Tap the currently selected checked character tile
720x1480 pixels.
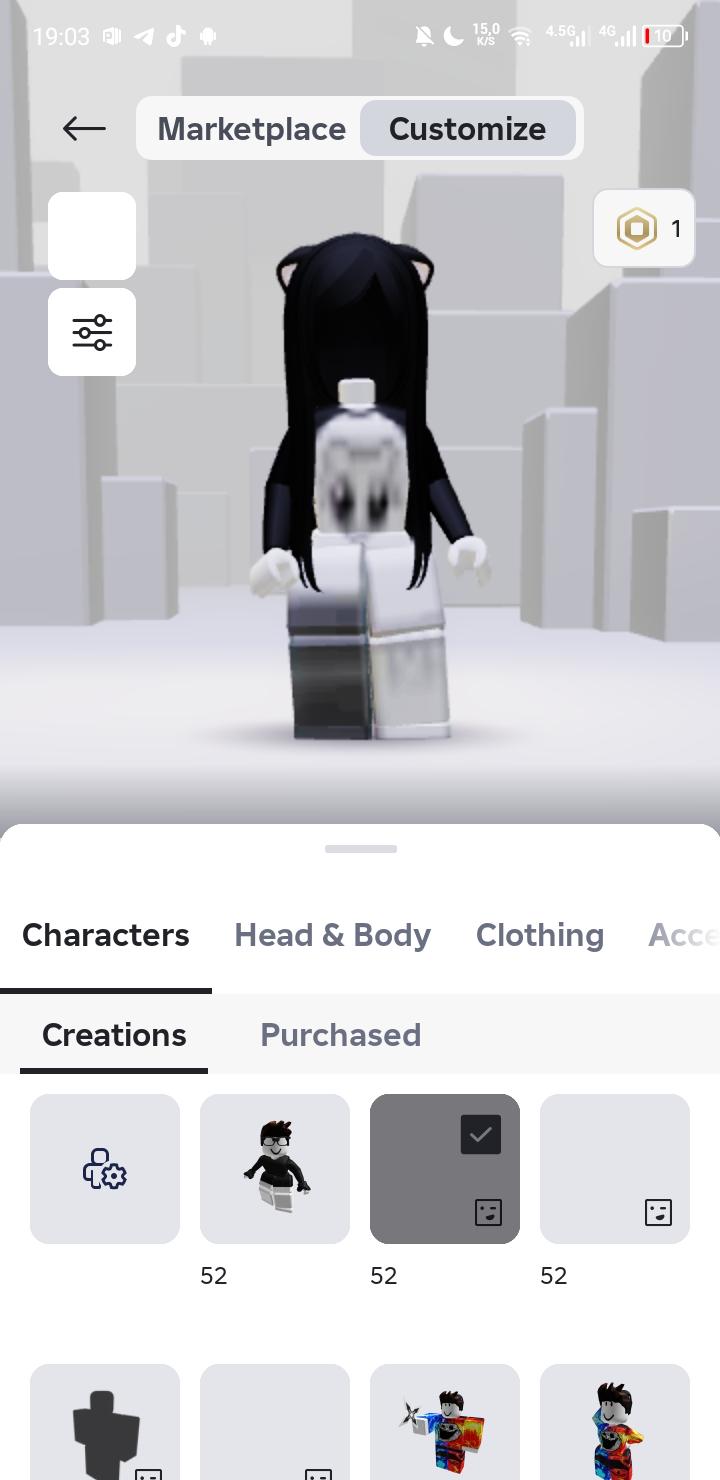445,1169
